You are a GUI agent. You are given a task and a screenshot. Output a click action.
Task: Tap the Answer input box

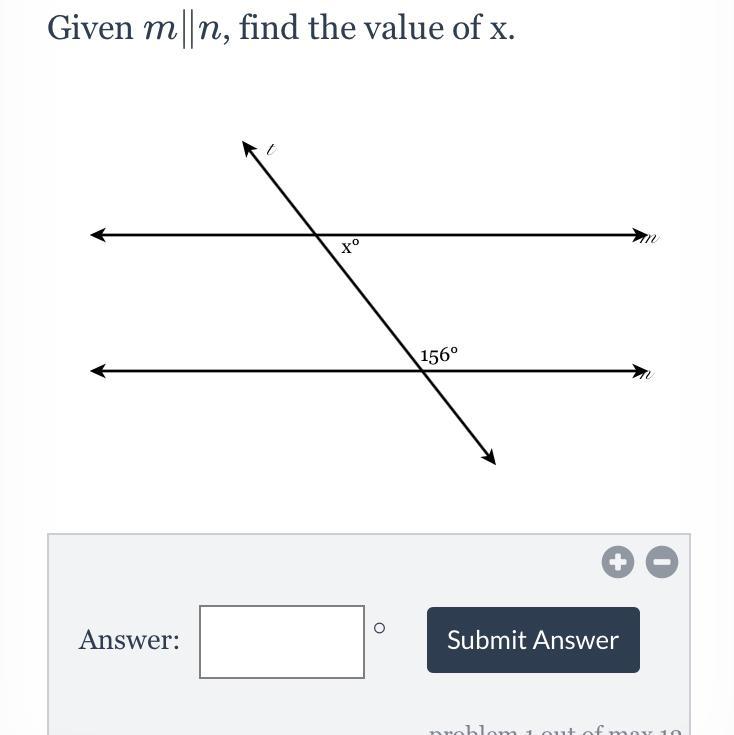[282, 642]
